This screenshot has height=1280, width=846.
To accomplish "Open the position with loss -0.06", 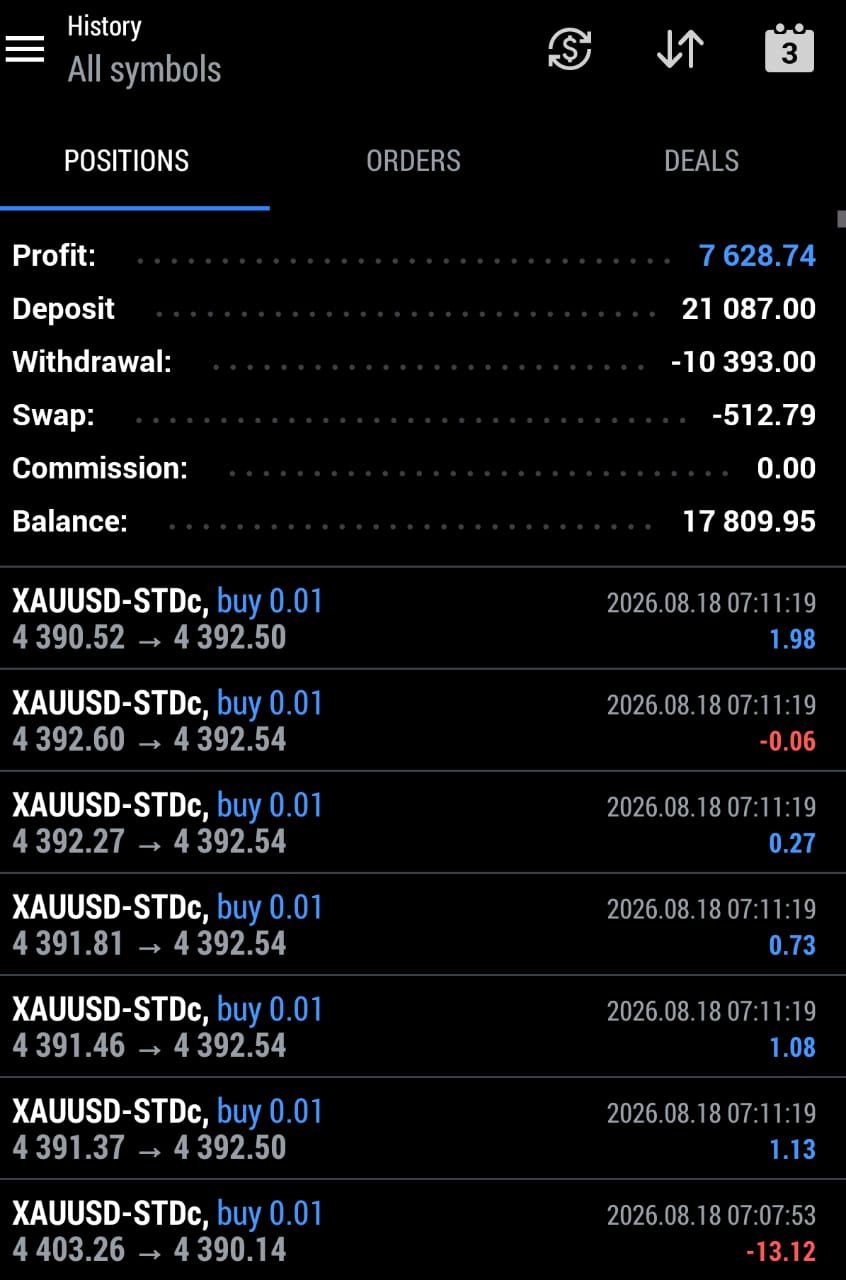I will coord(423,720).
